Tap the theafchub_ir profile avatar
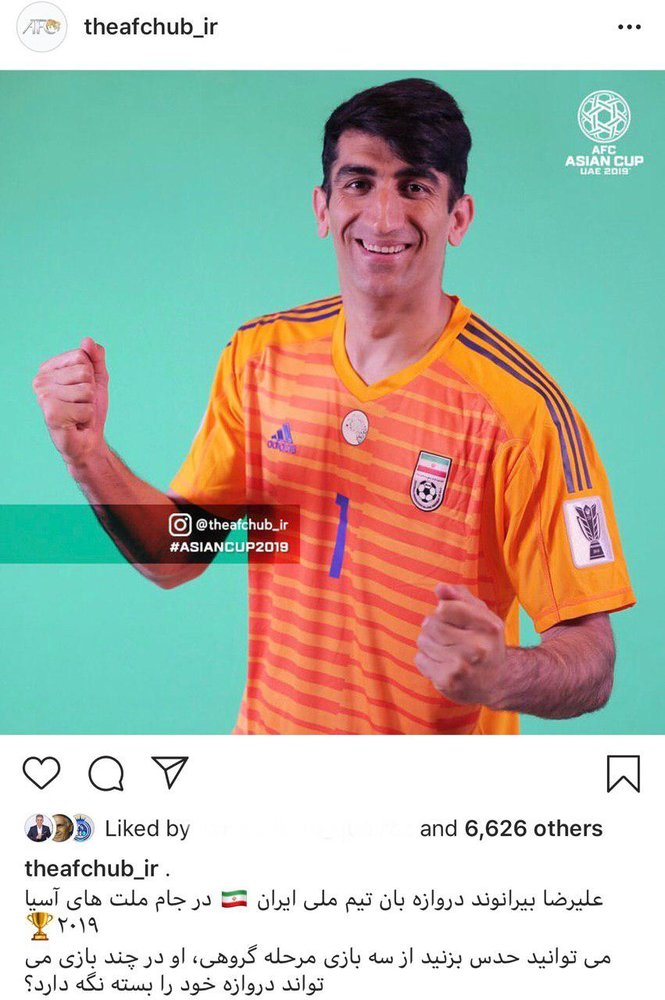The width and height of the screenshot is (665, 1000). [42, 28]
